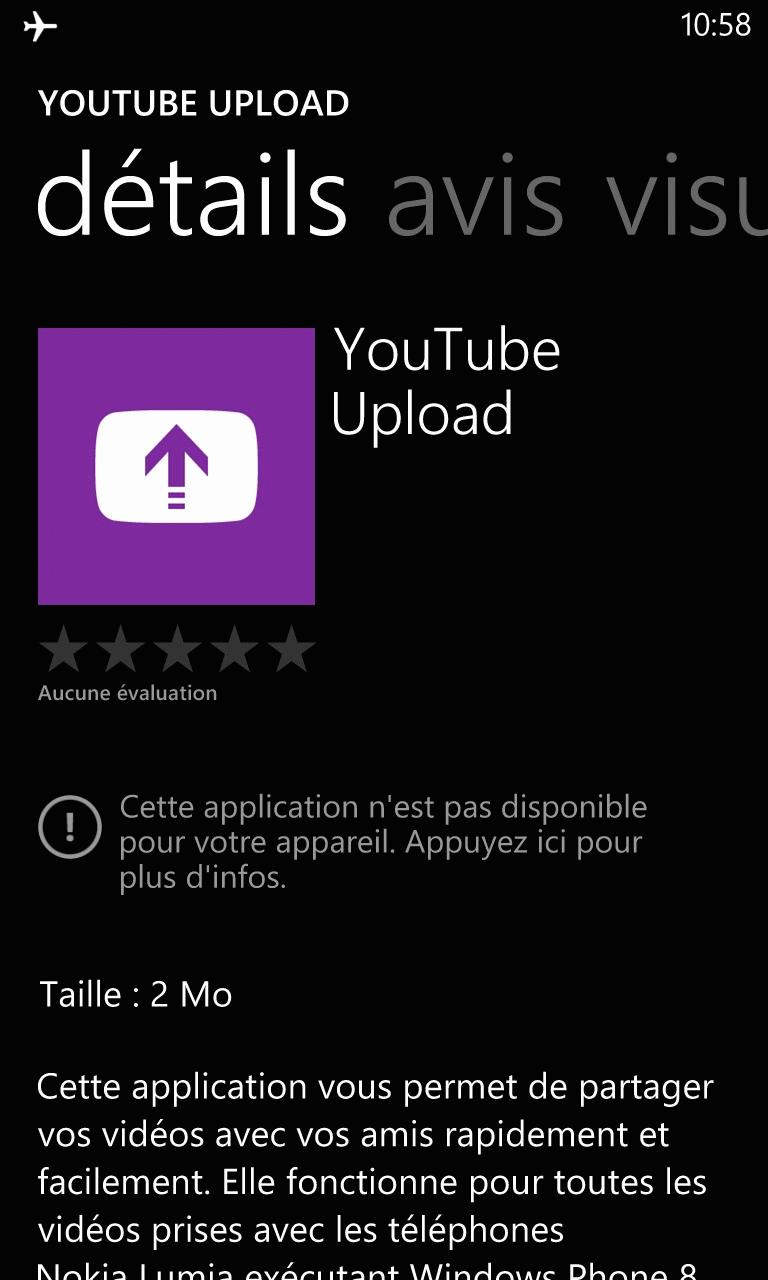Tap the app unavailable notice for more info
This screenshot has height=1280, width=768.
(343, 842)
